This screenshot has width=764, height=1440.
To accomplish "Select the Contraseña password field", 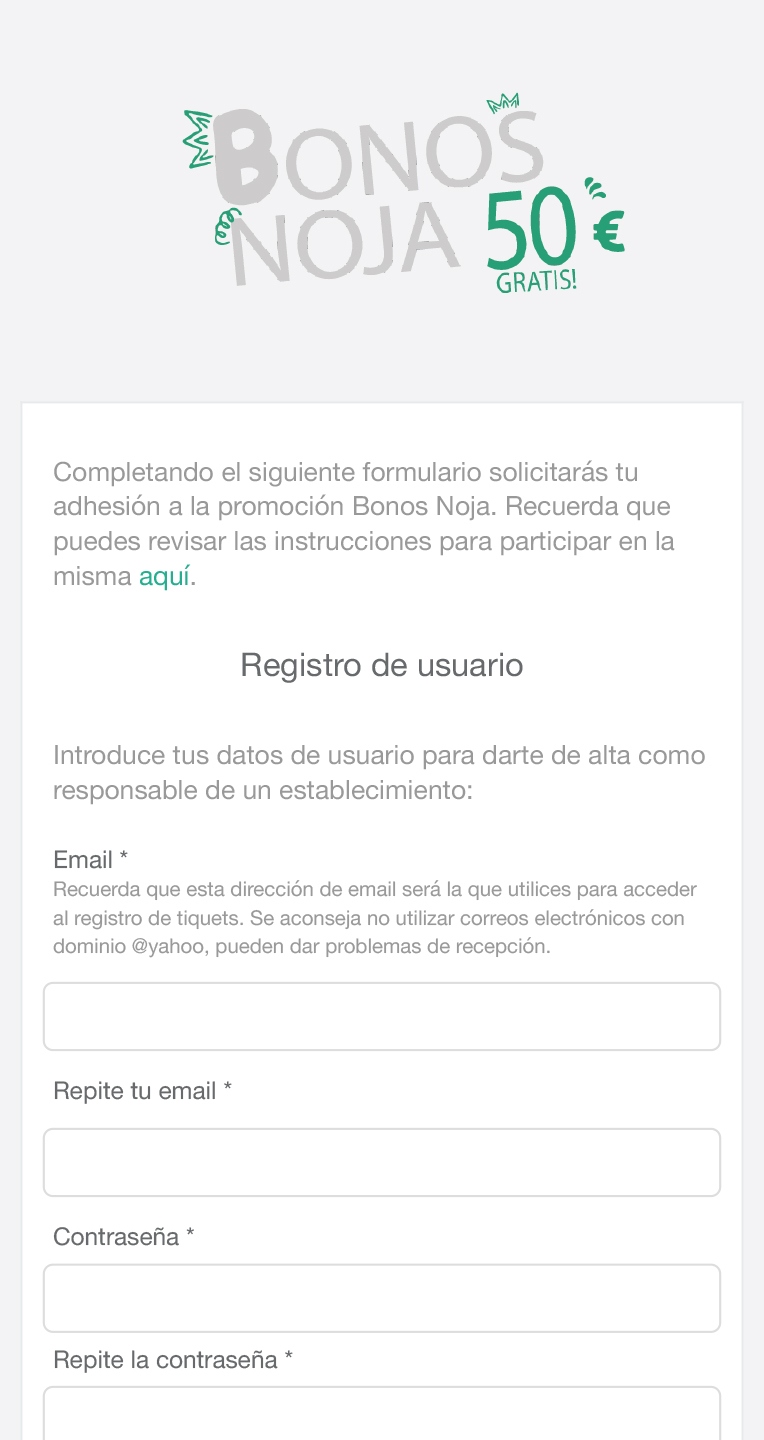I will [x=382, y=1298].
